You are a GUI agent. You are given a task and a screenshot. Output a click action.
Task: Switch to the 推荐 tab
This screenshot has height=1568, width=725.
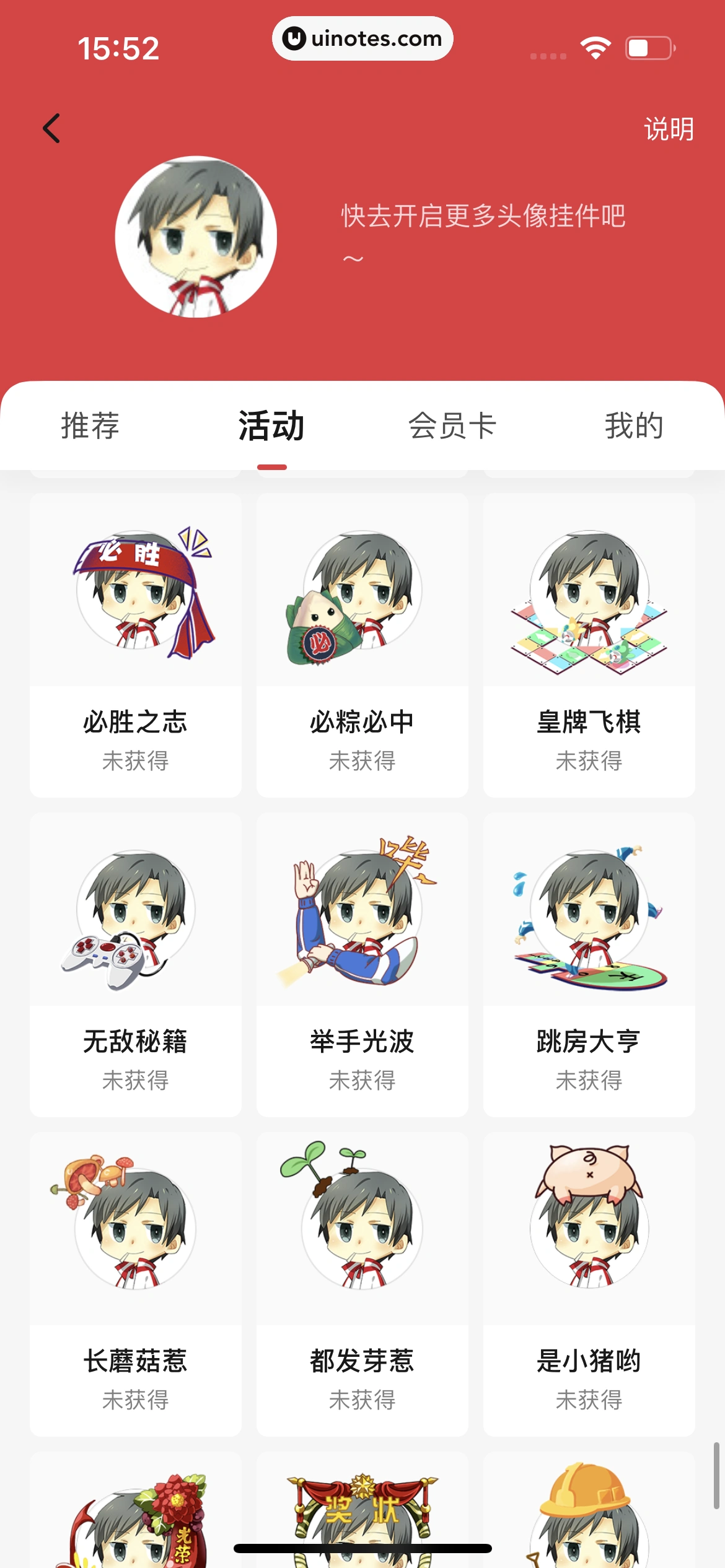[x=90, y=426]
